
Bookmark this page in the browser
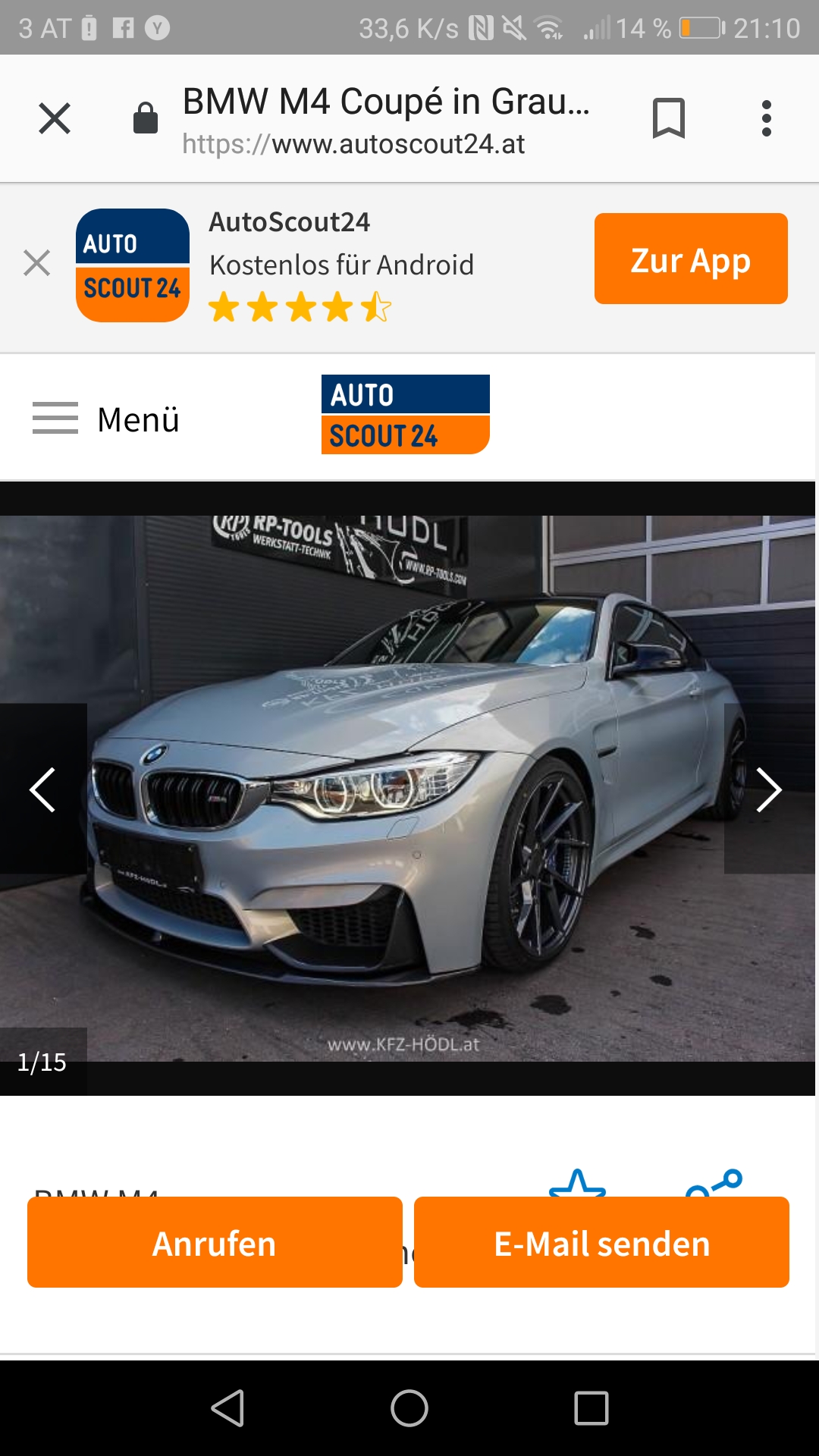(x=668, y=118)
